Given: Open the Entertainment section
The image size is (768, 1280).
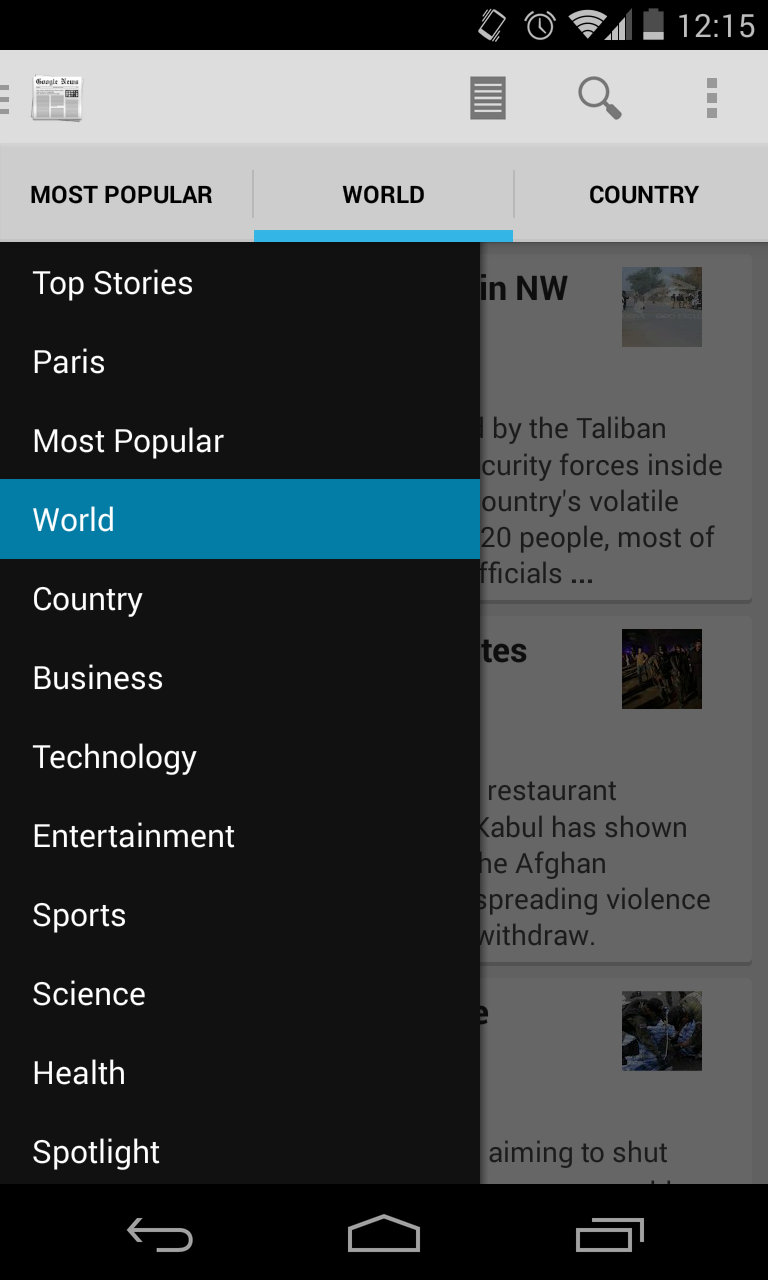Looking at the screenshot, I should (x=134, y=836).
